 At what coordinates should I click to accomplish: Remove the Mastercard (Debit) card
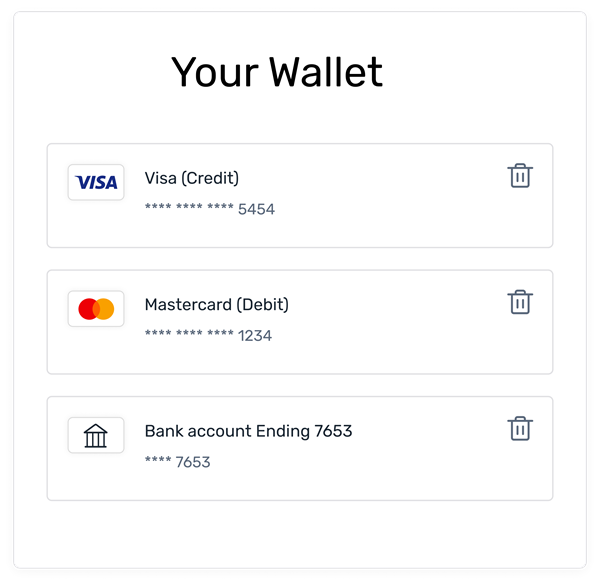[x=519, y=302]
